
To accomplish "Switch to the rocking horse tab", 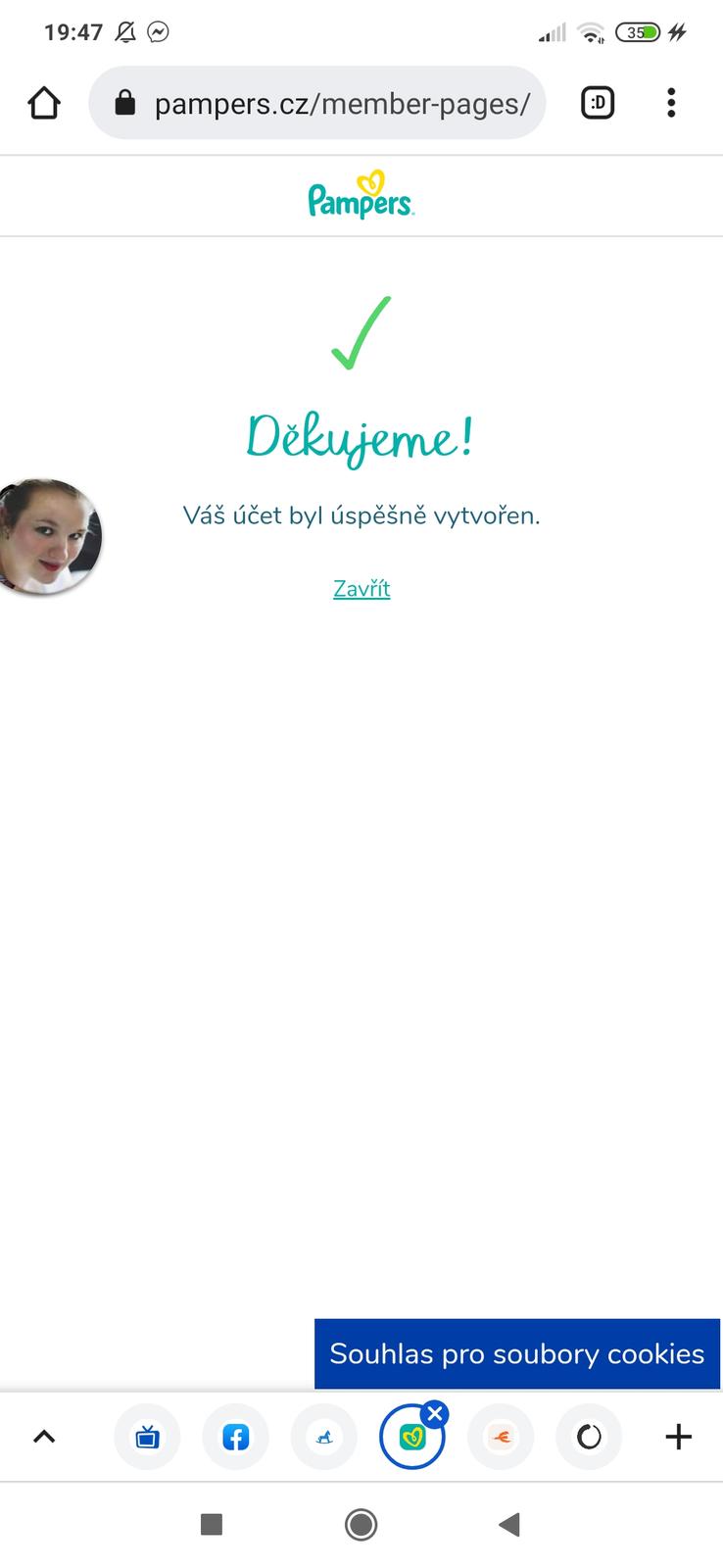I will click(x=324, y=1437).
